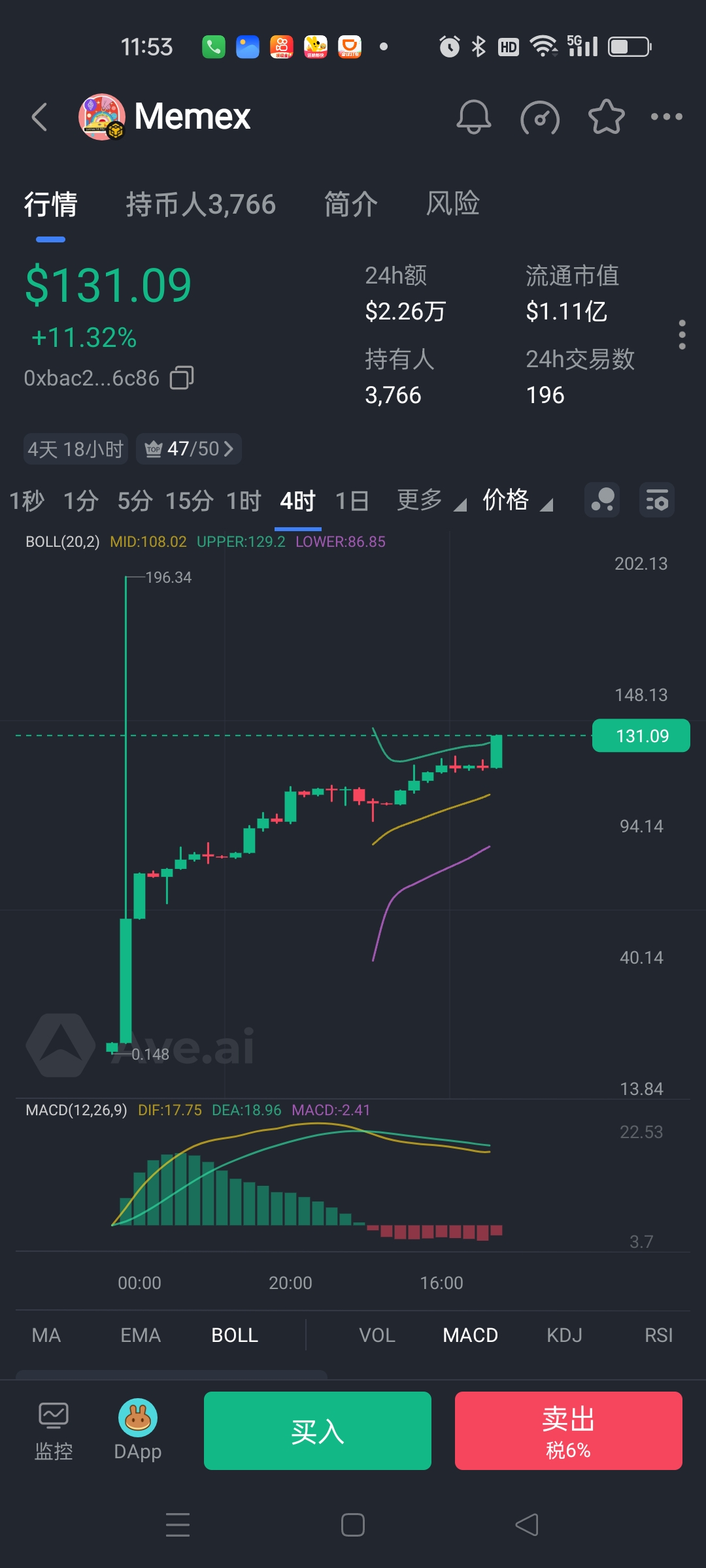Copy contract address 0xbac2...6c86

click(182, 378)
